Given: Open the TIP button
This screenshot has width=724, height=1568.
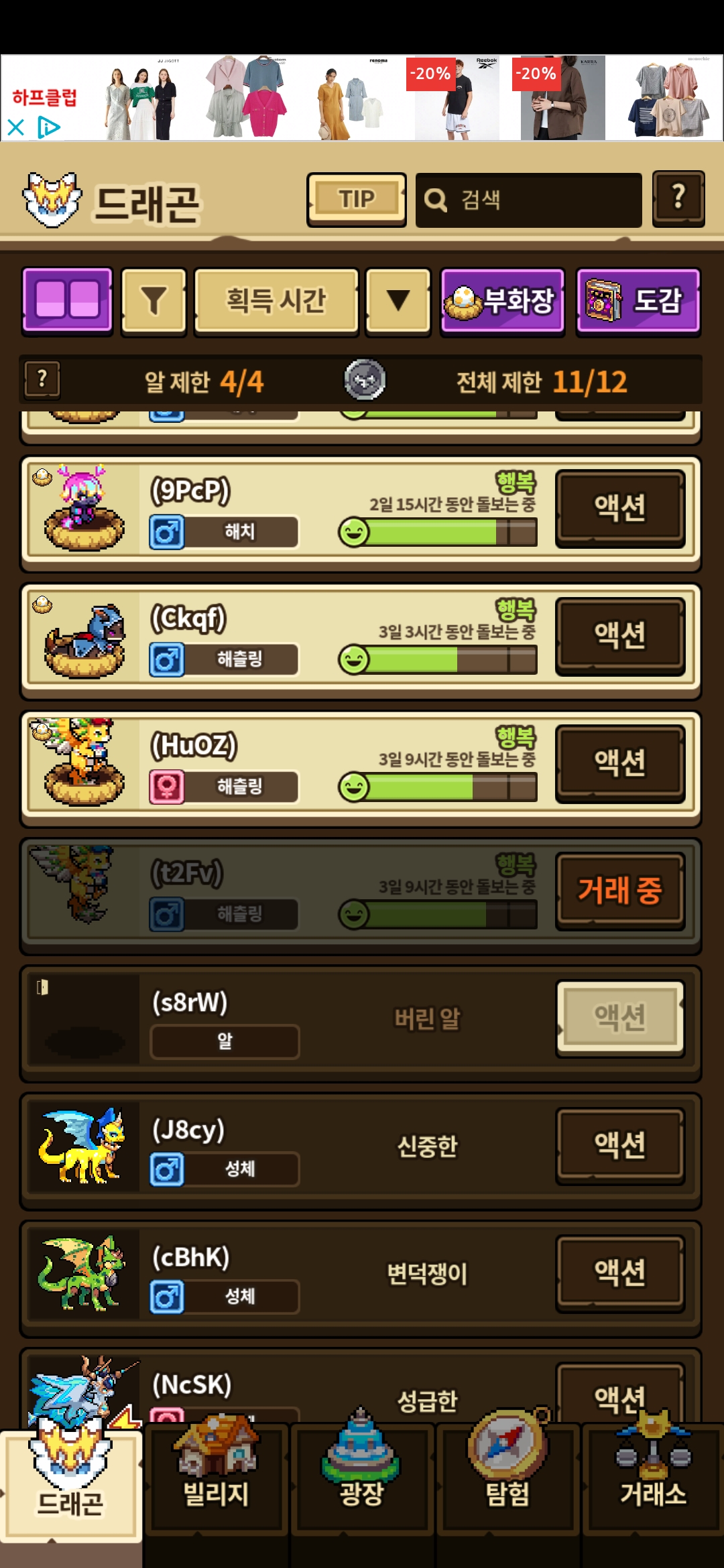Looking at the screenshot, I should click(357, 200).
